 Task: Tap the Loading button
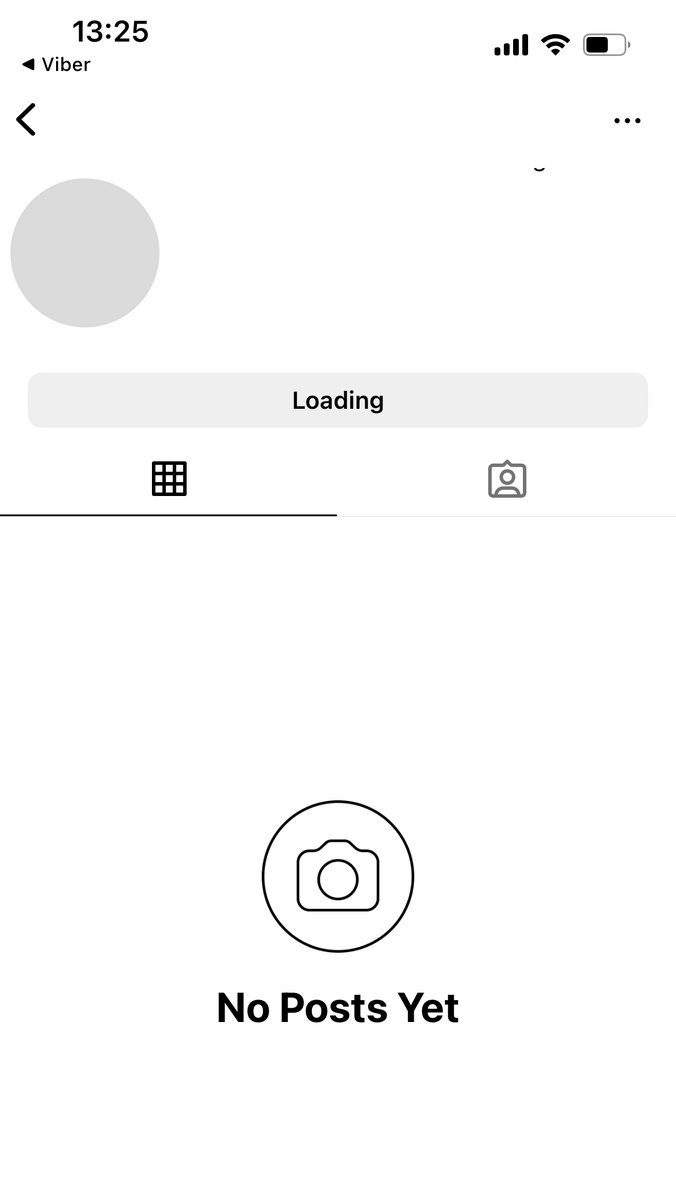[x=338, y=400]
